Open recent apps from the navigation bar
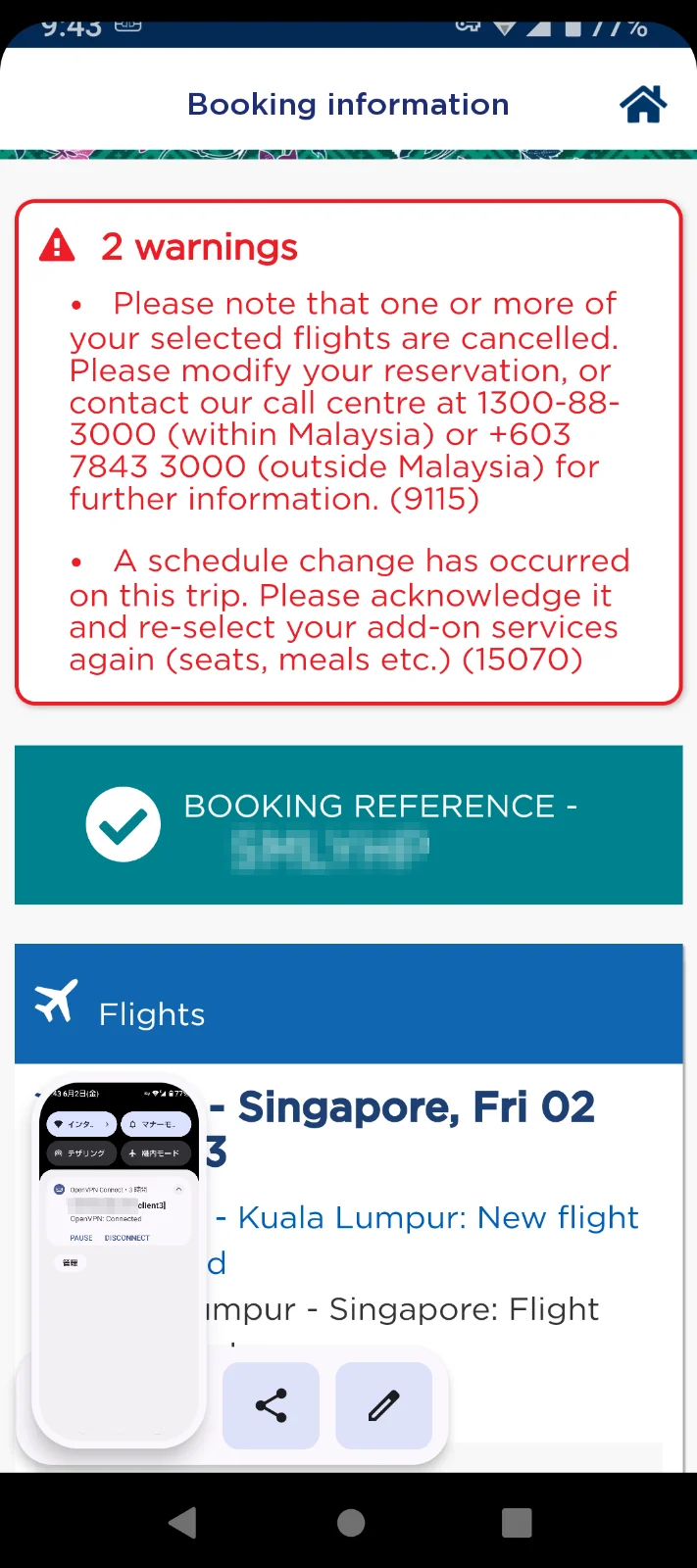The image size is (697, 1568). click(x=516, y=1522)
